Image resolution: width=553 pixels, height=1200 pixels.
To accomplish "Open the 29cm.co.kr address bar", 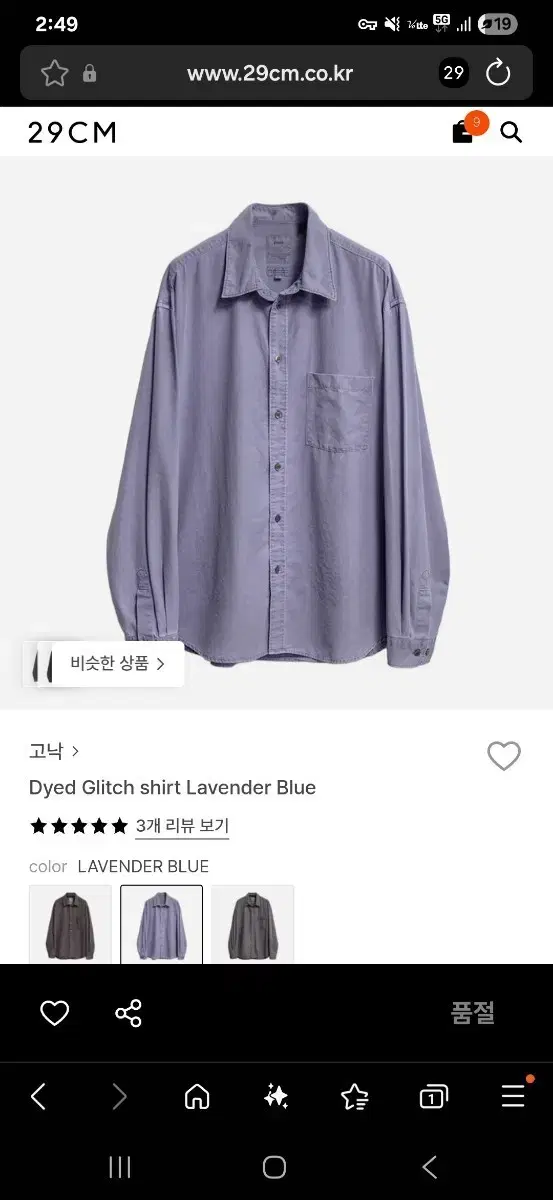I will click(x=270, y=72).
